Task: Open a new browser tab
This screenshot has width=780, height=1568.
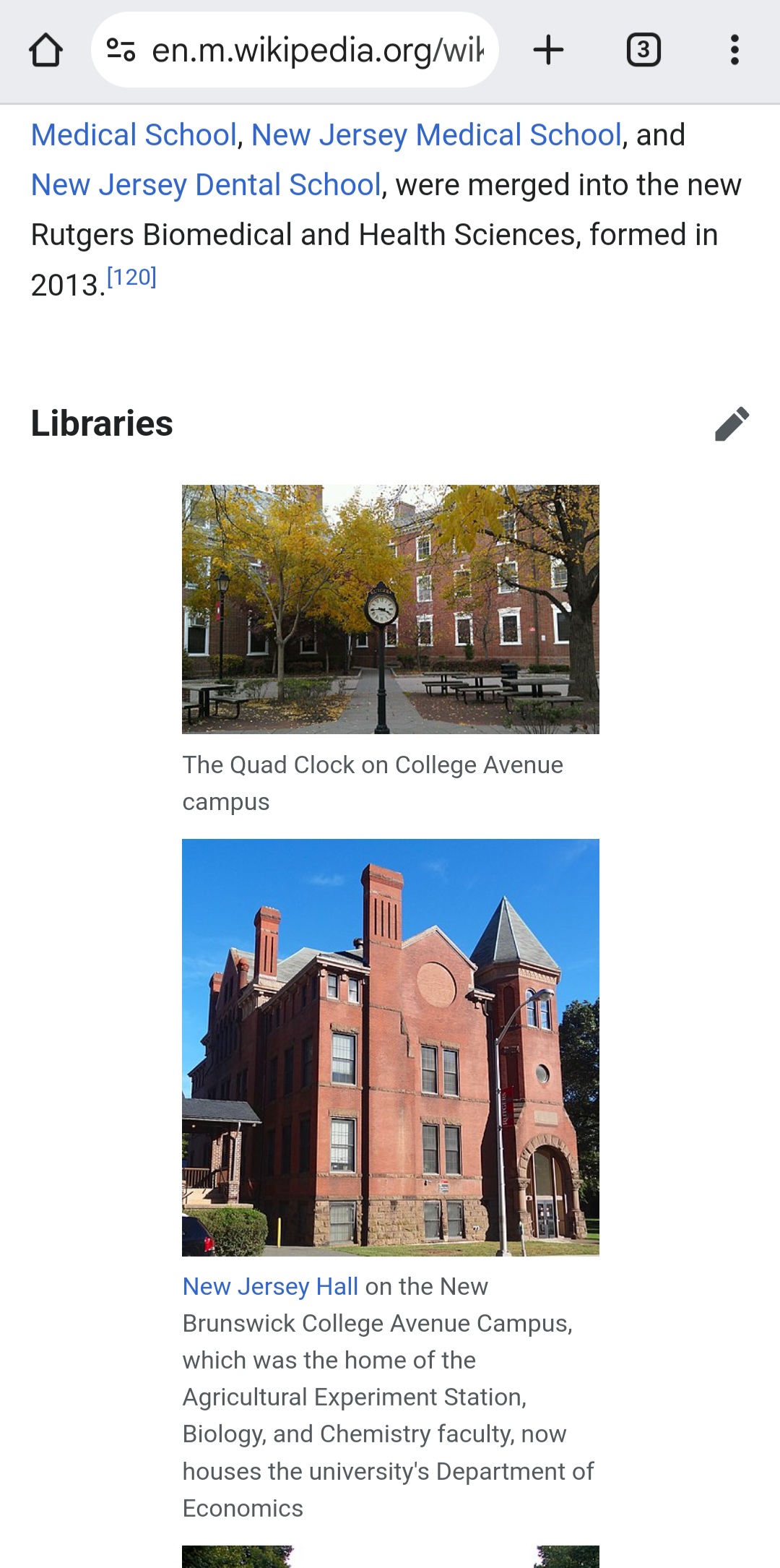Action: coord(548,51)
